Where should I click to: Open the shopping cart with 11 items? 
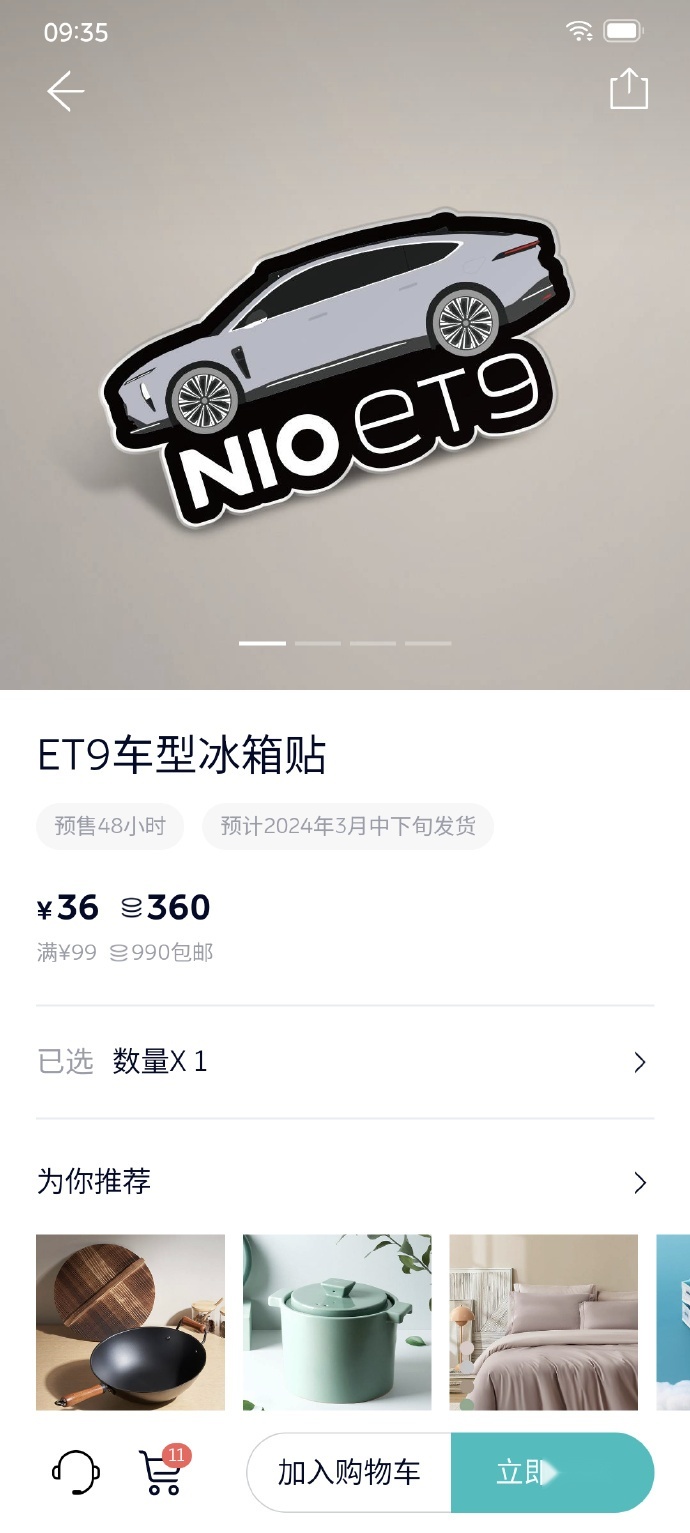tap(161, 1471)
